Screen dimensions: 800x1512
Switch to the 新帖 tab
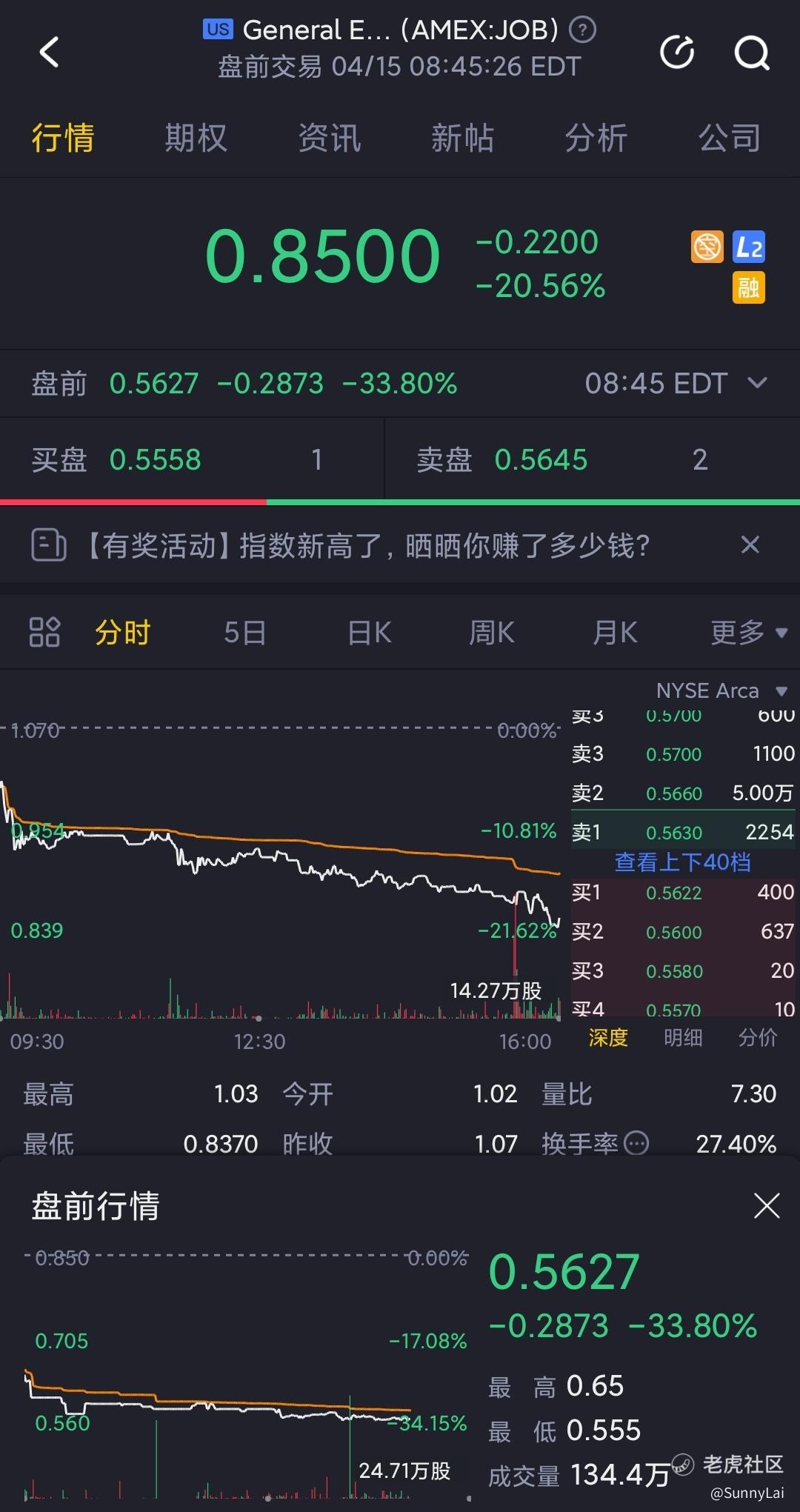pos(462,139)
